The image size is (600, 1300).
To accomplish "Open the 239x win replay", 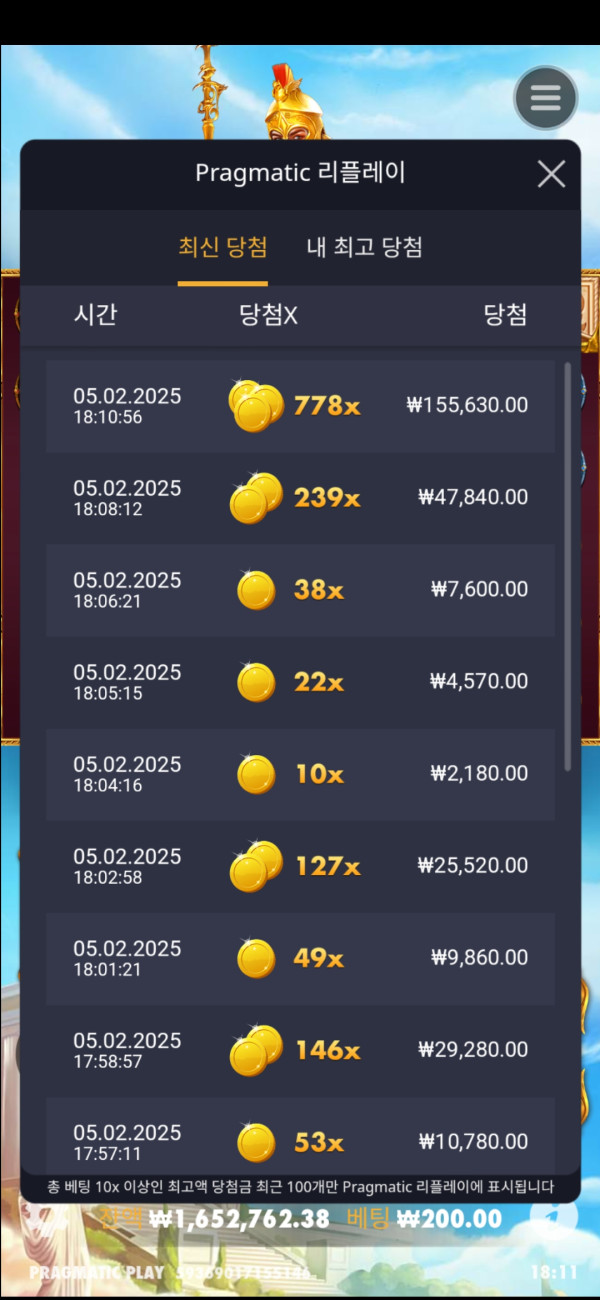I will [x=300, y=498].
